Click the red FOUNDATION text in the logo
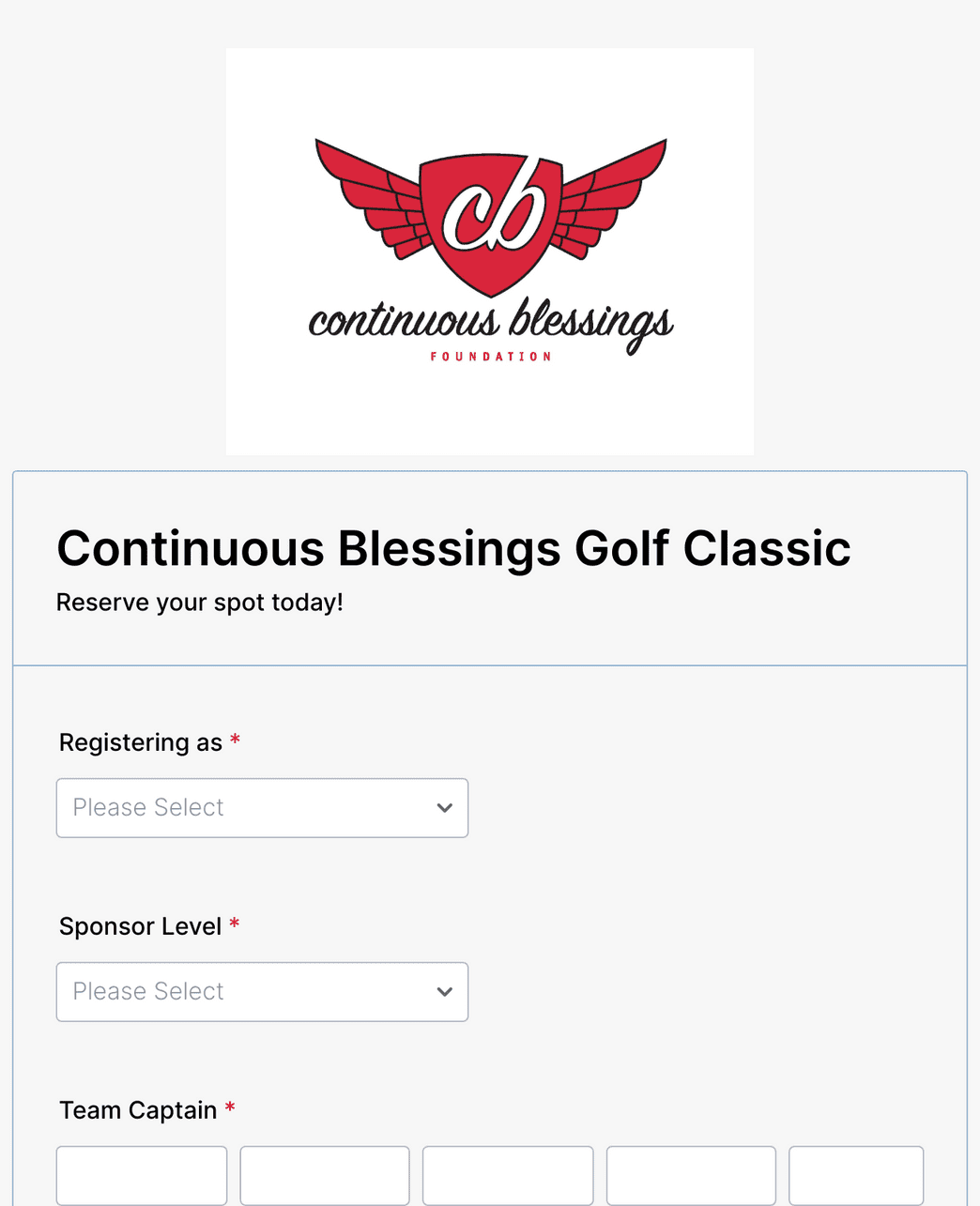980x1206 pixels. click(491, 356)
